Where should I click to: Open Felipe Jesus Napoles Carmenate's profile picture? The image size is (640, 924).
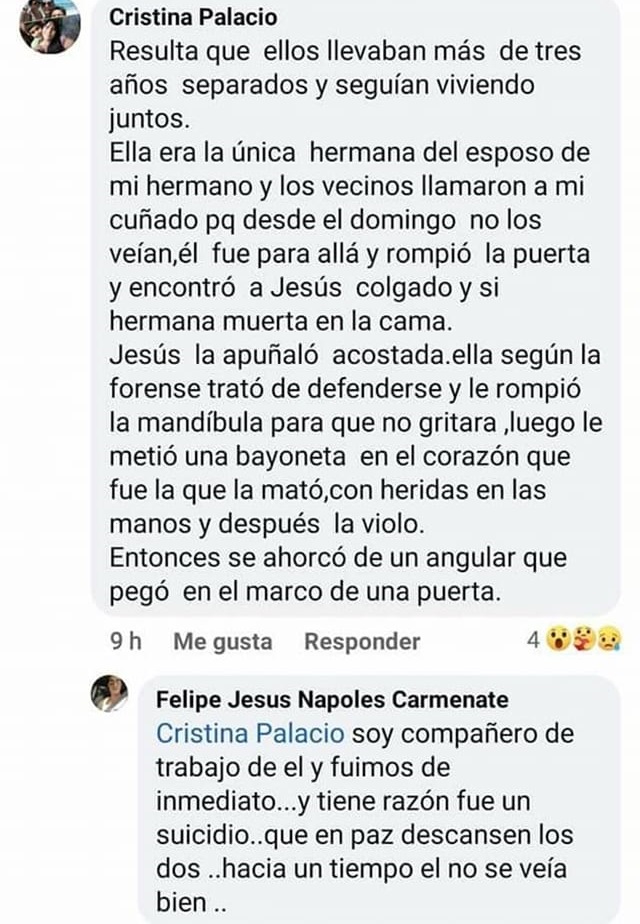tap(109, 693)
